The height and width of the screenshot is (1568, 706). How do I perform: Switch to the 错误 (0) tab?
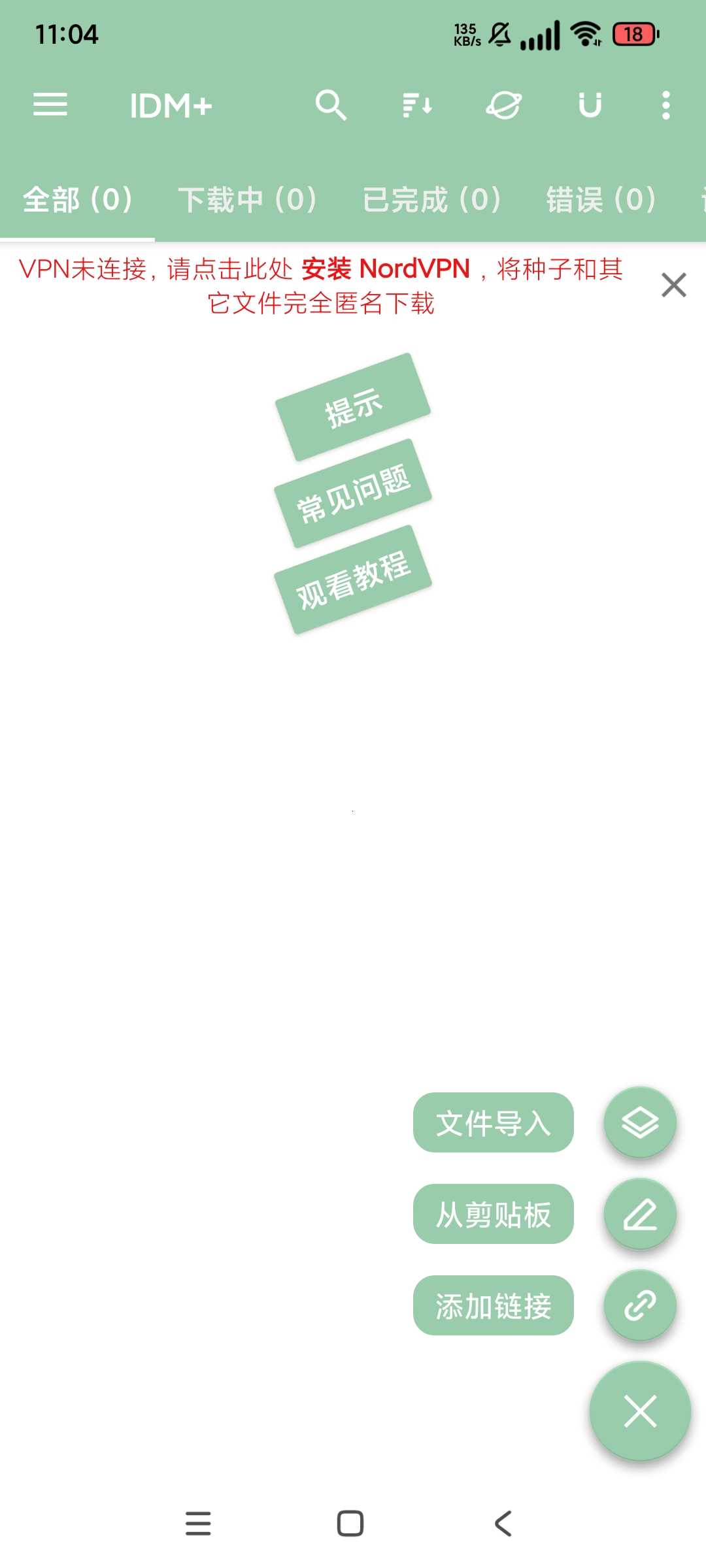[601, 199]
